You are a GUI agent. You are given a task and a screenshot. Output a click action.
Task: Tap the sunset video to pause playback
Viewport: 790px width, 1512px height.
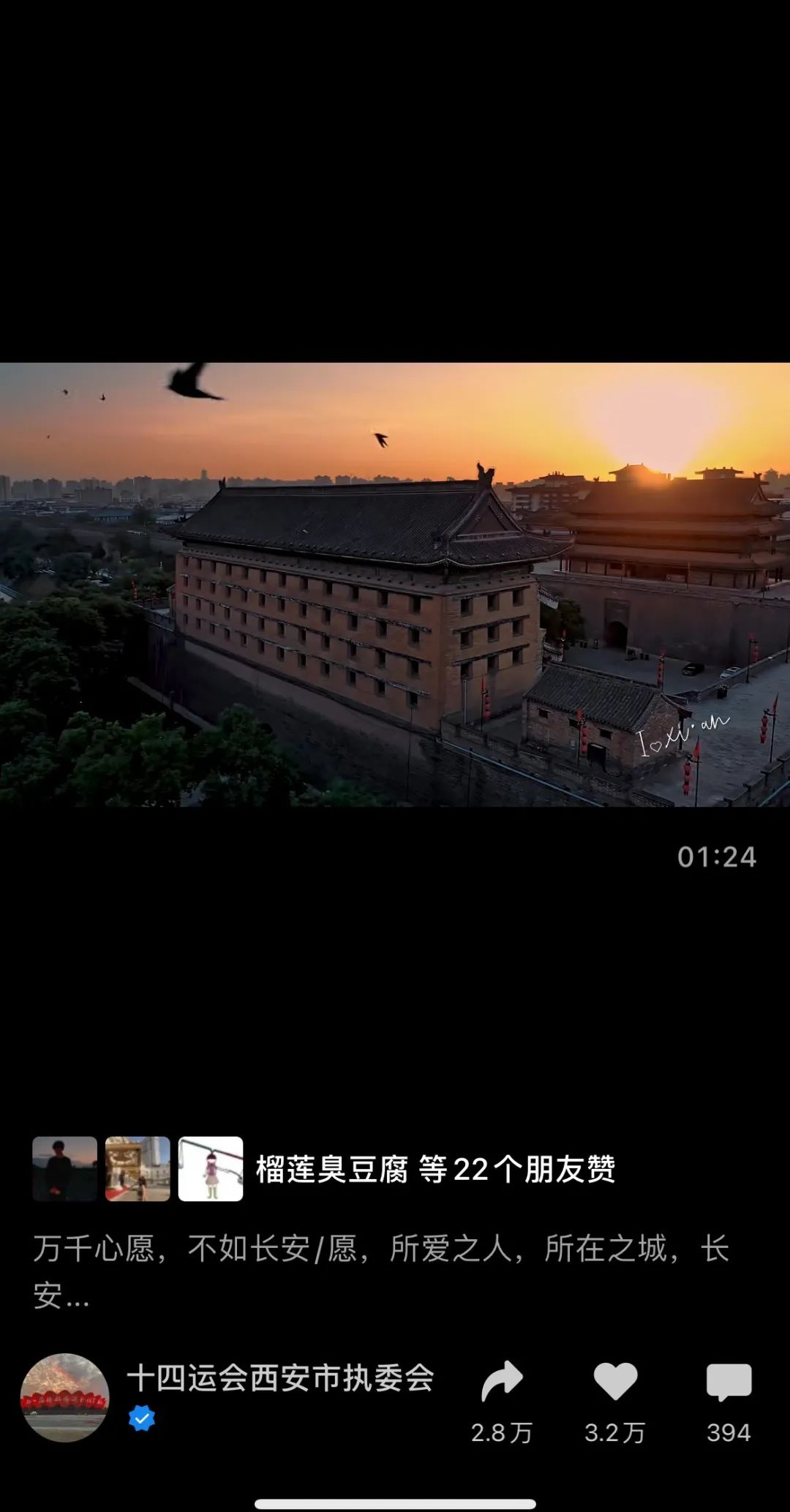click(x=395, y=584)
